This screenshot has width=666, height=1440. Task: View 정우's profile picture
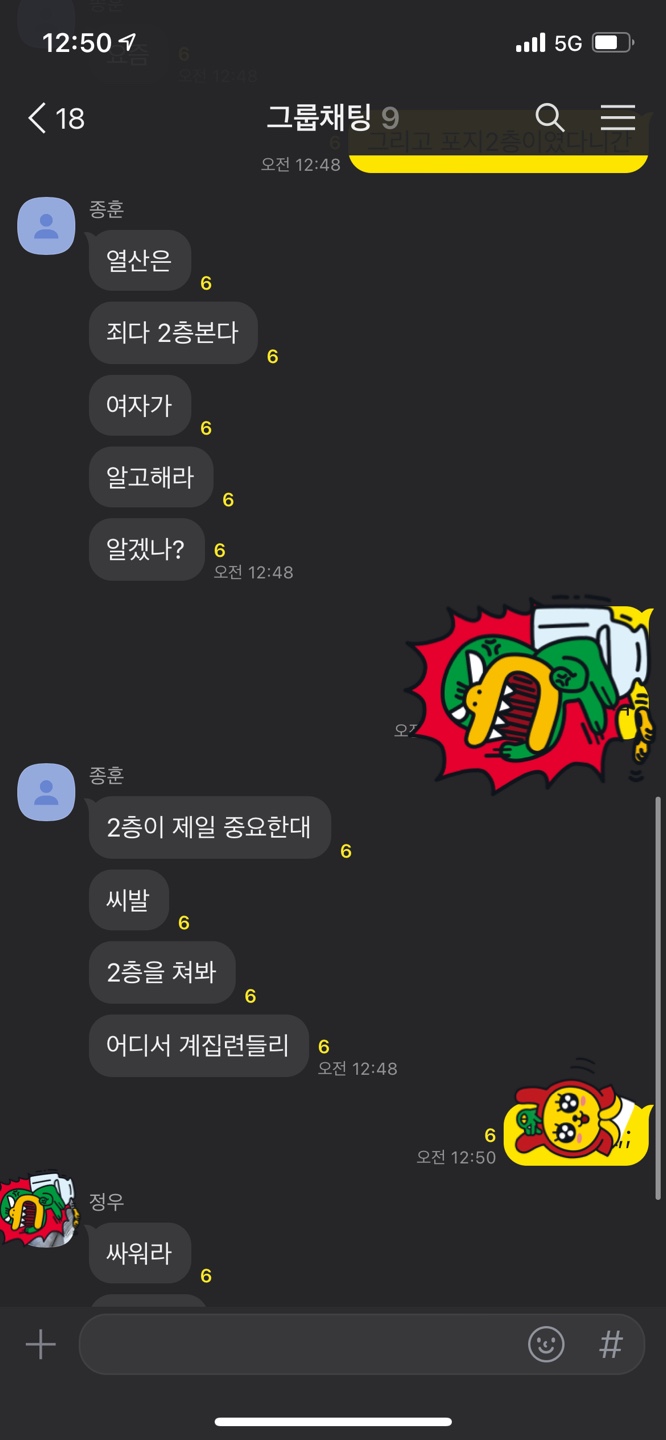(x=40, y=1210)
